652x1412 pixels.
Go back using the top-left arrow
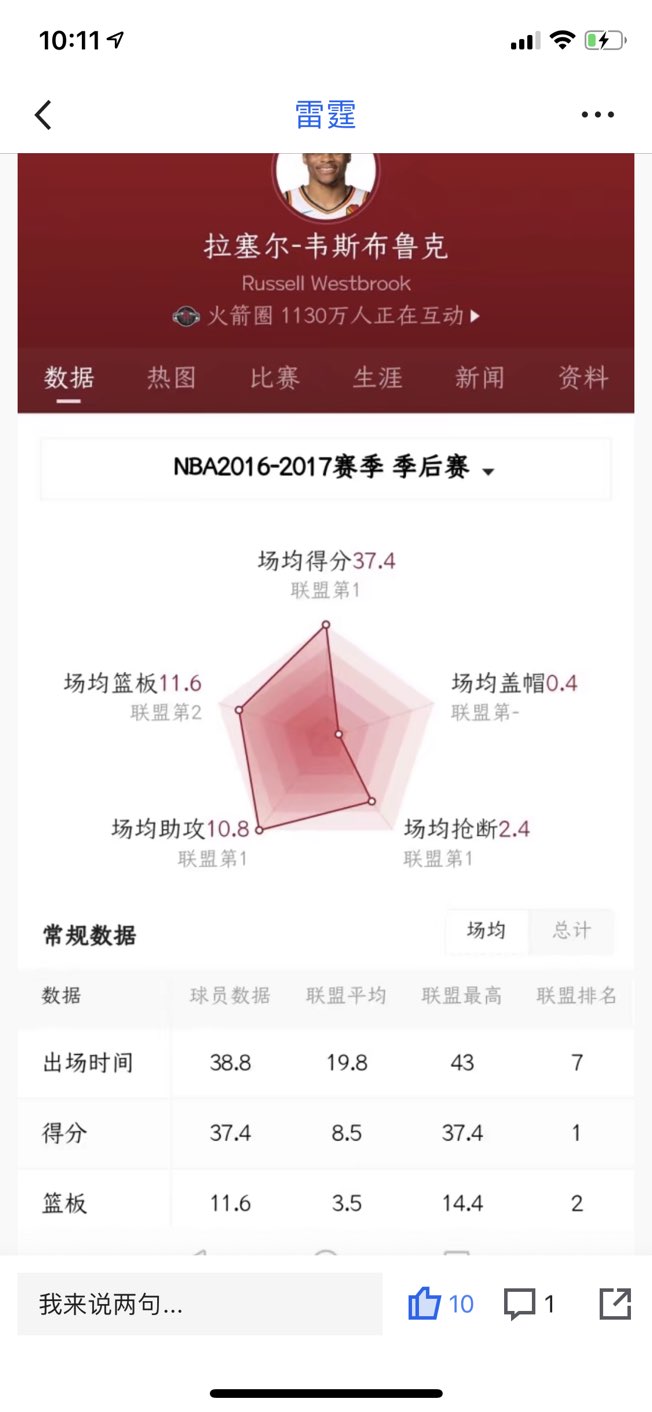tap(43, 115)
